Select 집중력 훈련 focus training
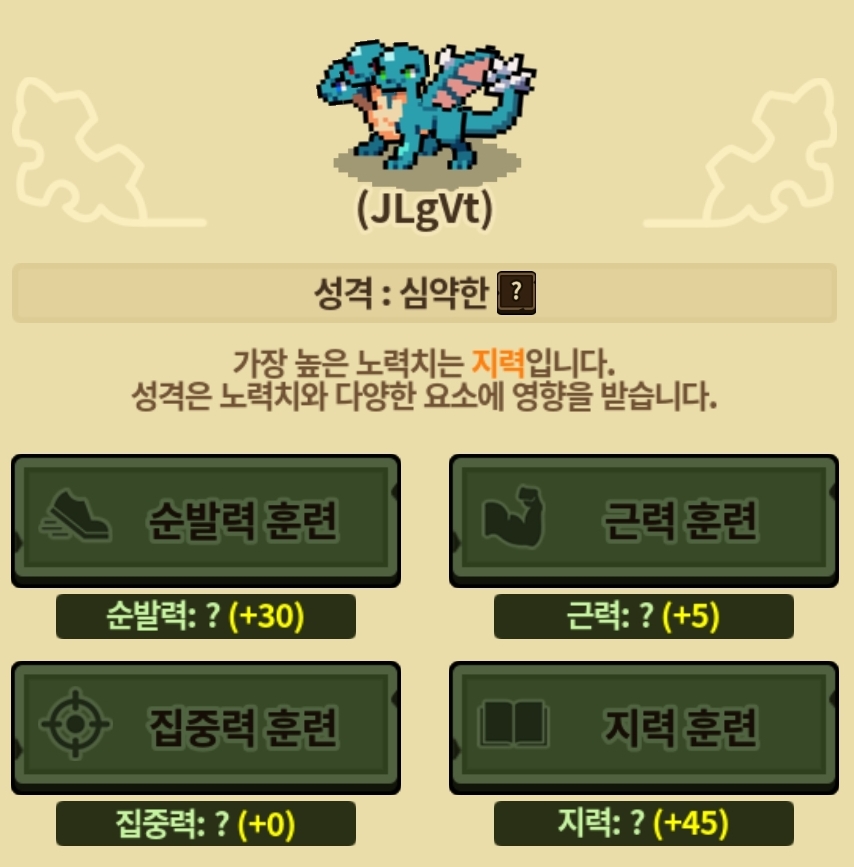The height and width of the screenshot is (867, 854). [x=205, y=727]
